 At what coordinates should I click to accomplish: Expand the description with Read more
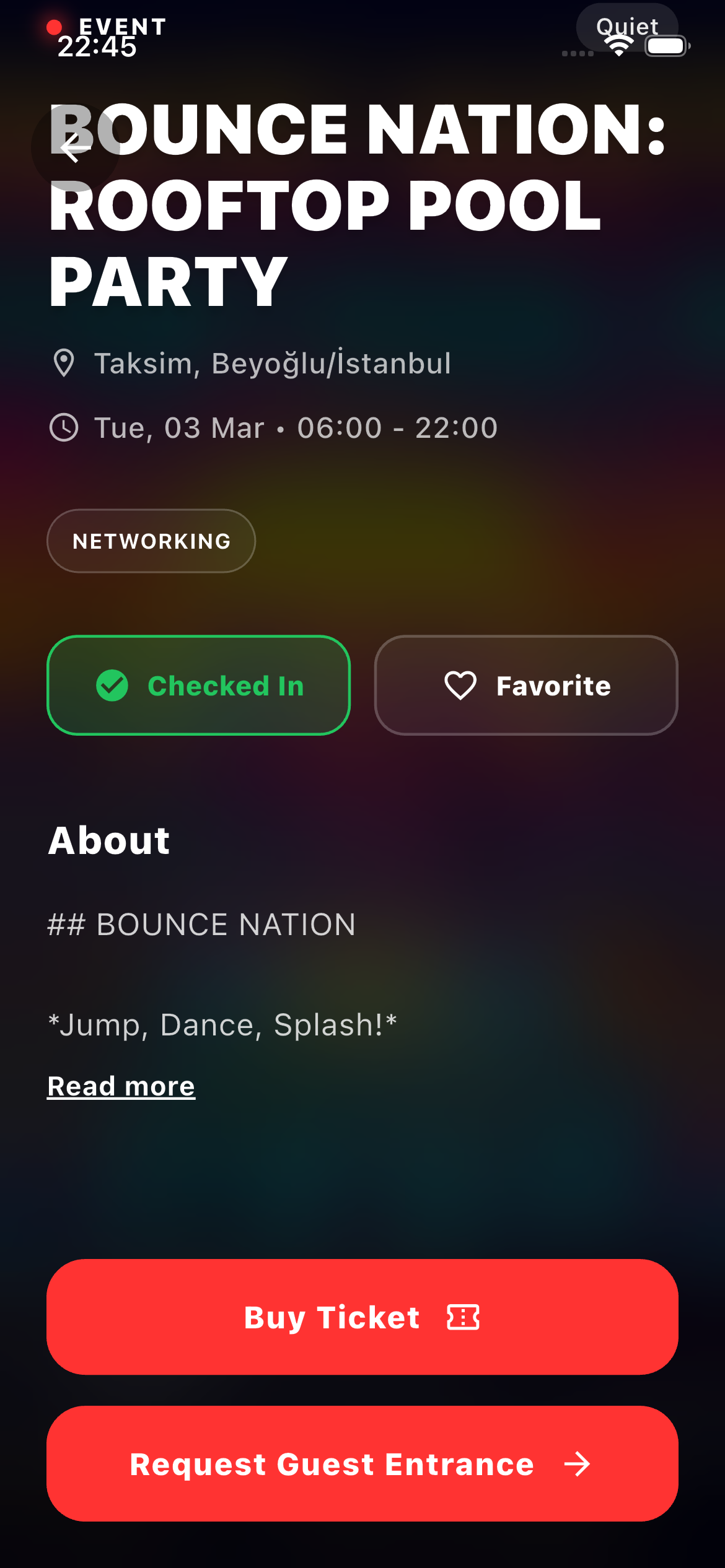pyautogui.click(x=121, y=1086)
